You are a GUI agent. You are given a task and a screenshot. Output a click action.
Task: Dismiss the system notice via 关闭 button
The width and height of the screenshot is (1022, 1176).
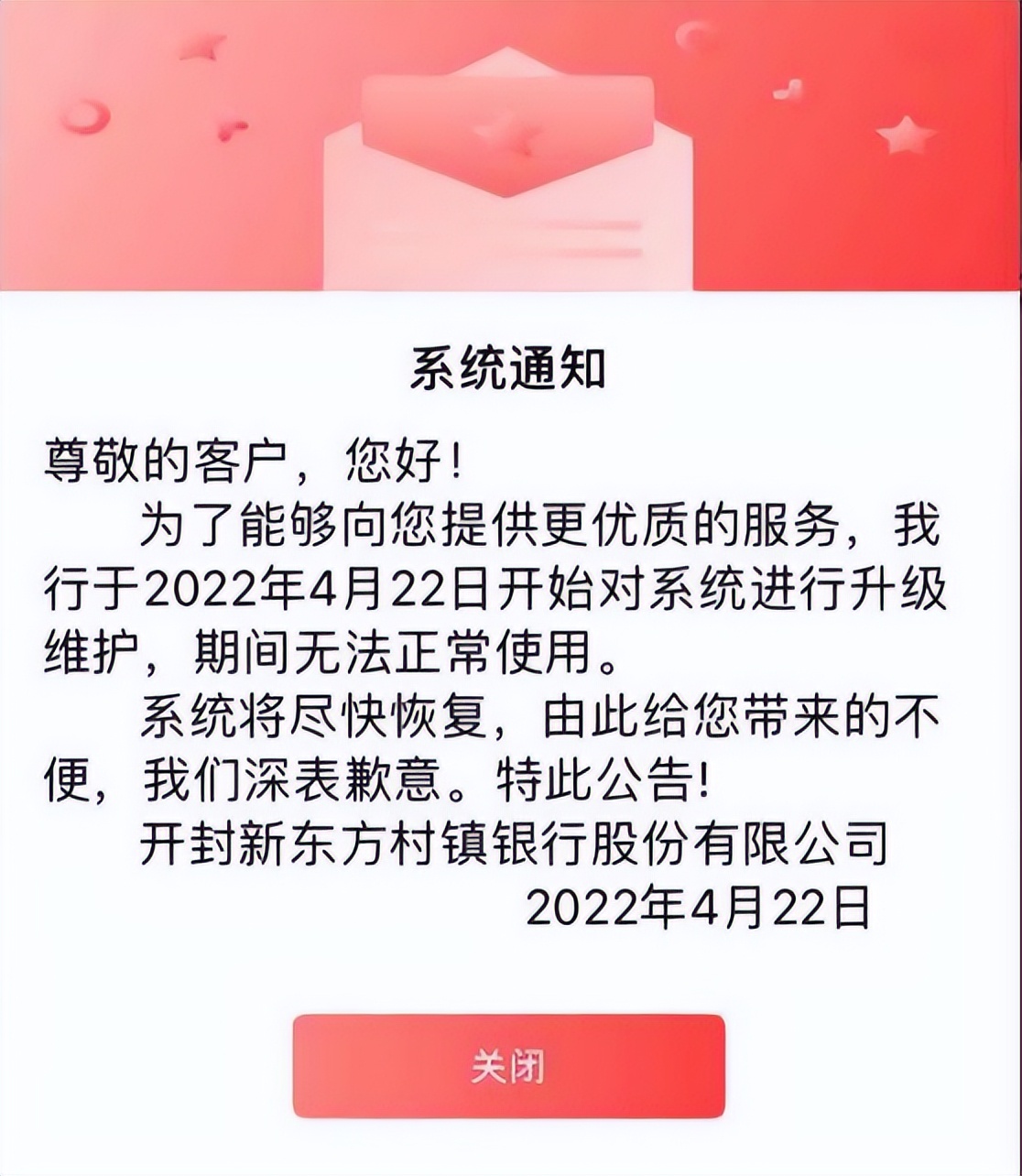pos(508,1066)
